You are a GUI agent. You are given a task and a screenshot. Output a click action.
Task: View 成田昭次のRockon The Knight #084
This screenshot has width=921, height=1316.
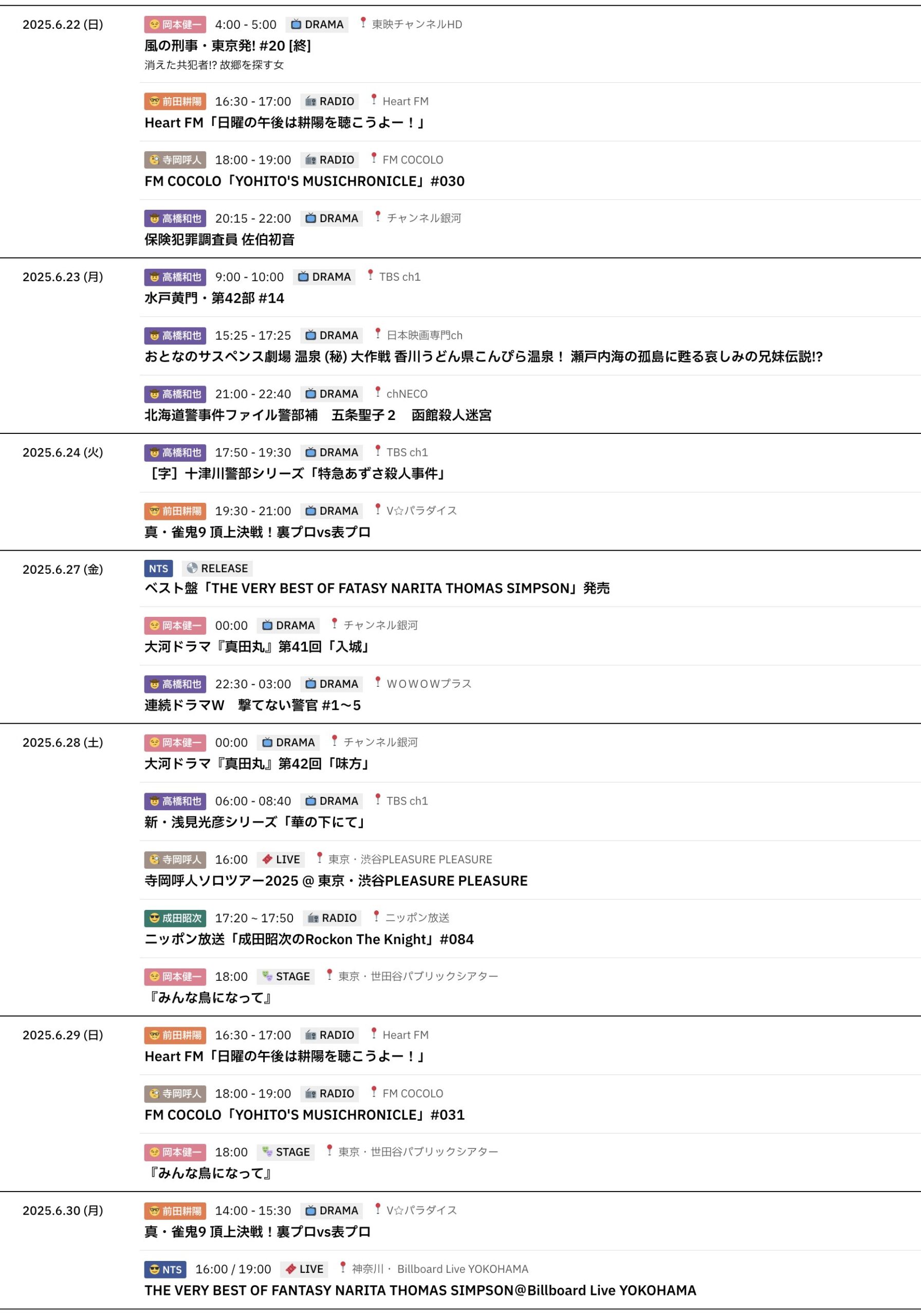tap(308, 939)
